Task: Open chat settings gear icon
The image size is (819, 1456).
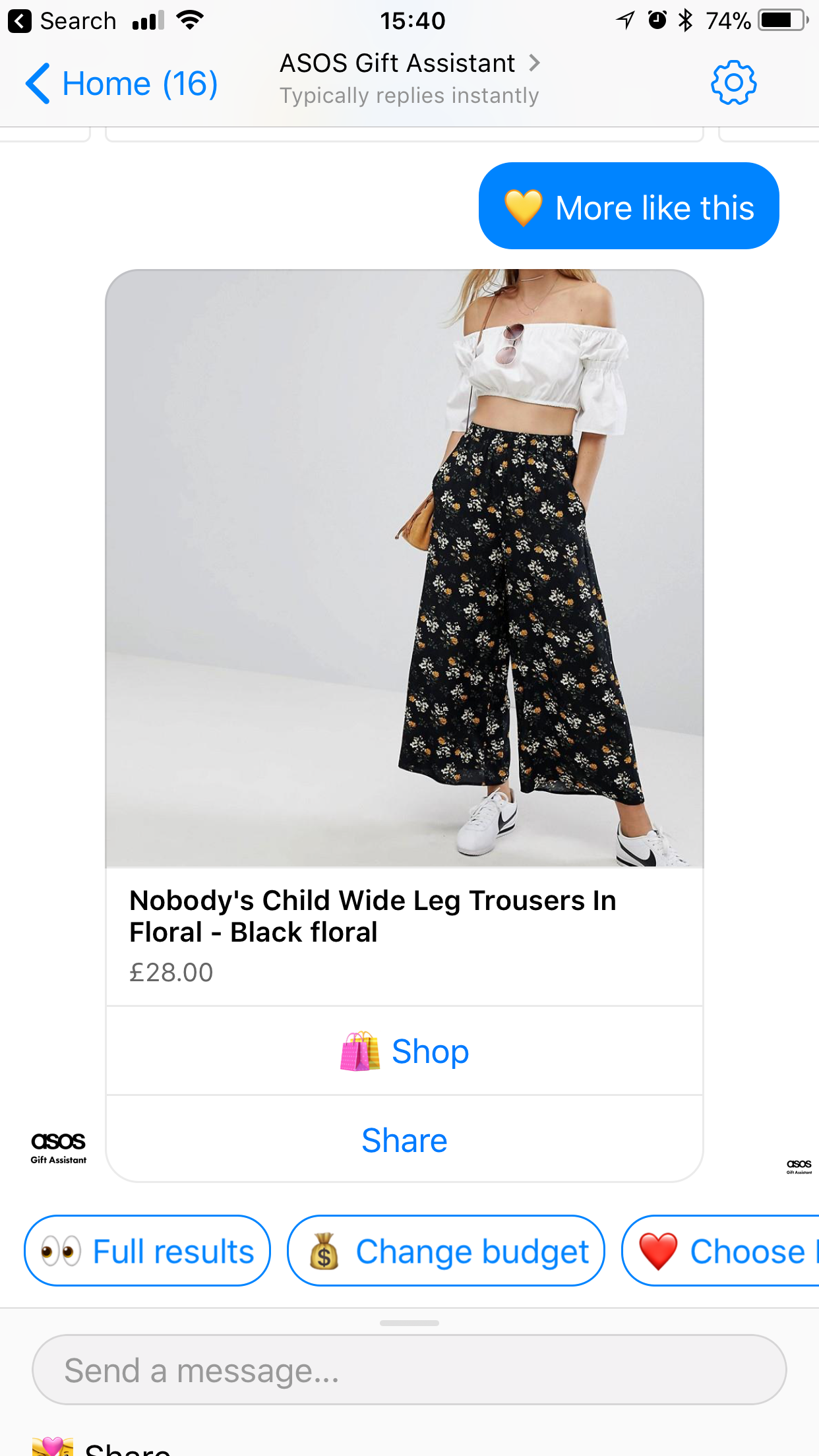Action: click(733, 83)
